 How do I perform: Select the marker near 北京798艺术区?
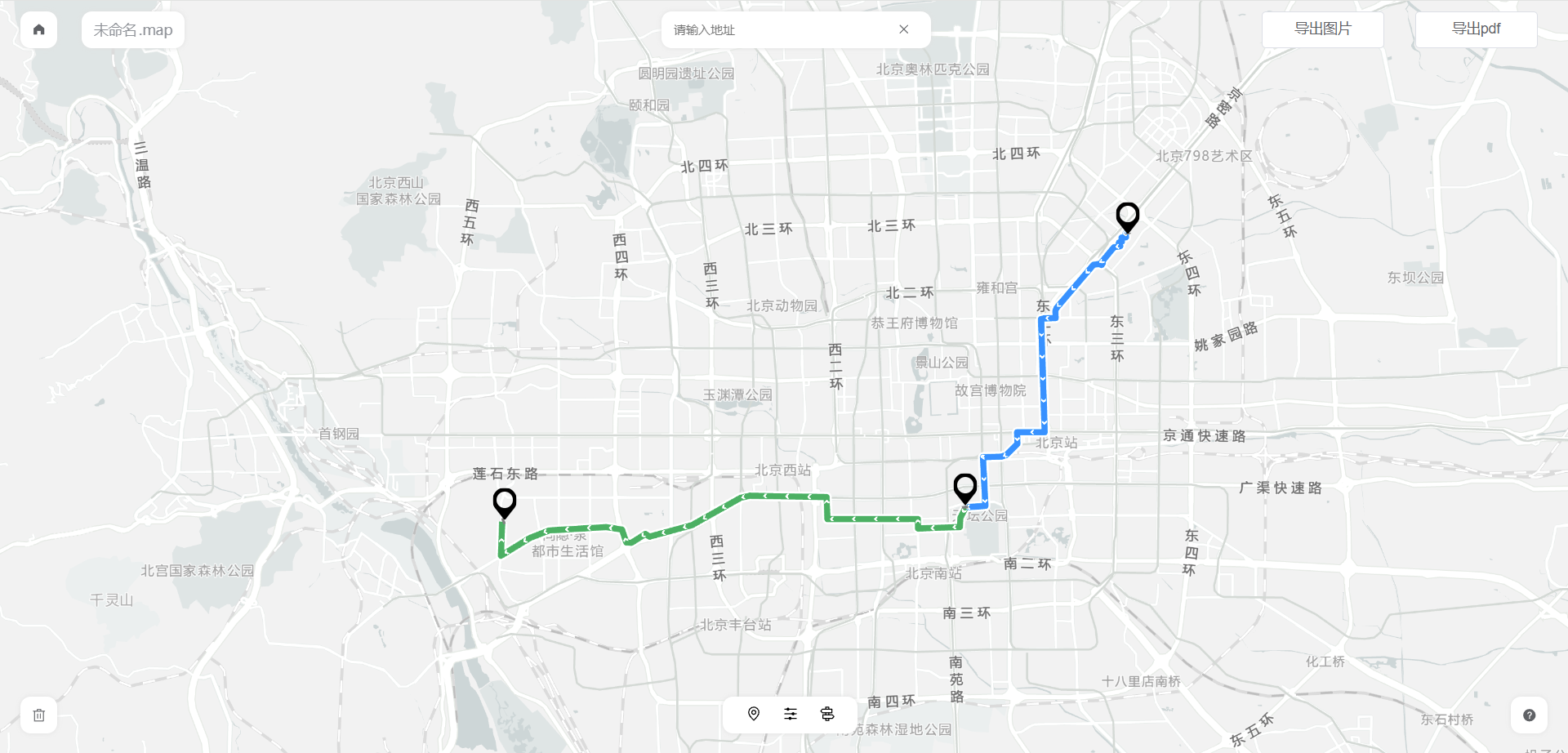[1127, 216]
